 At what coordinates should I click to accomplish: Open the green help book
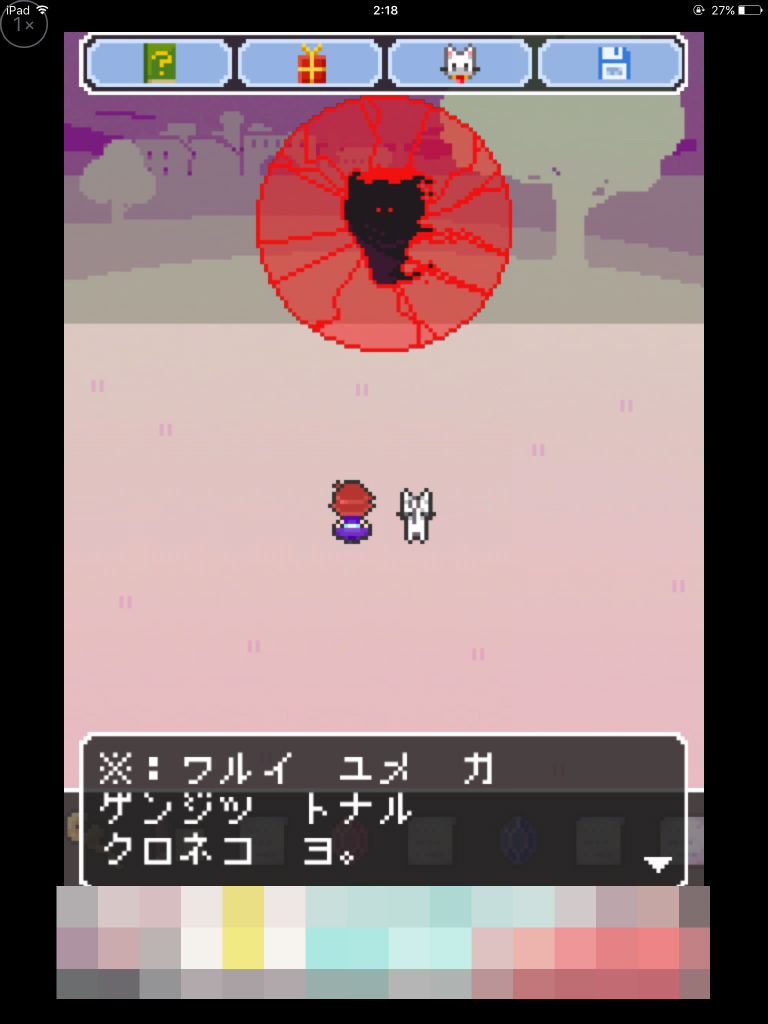(159, 64)
